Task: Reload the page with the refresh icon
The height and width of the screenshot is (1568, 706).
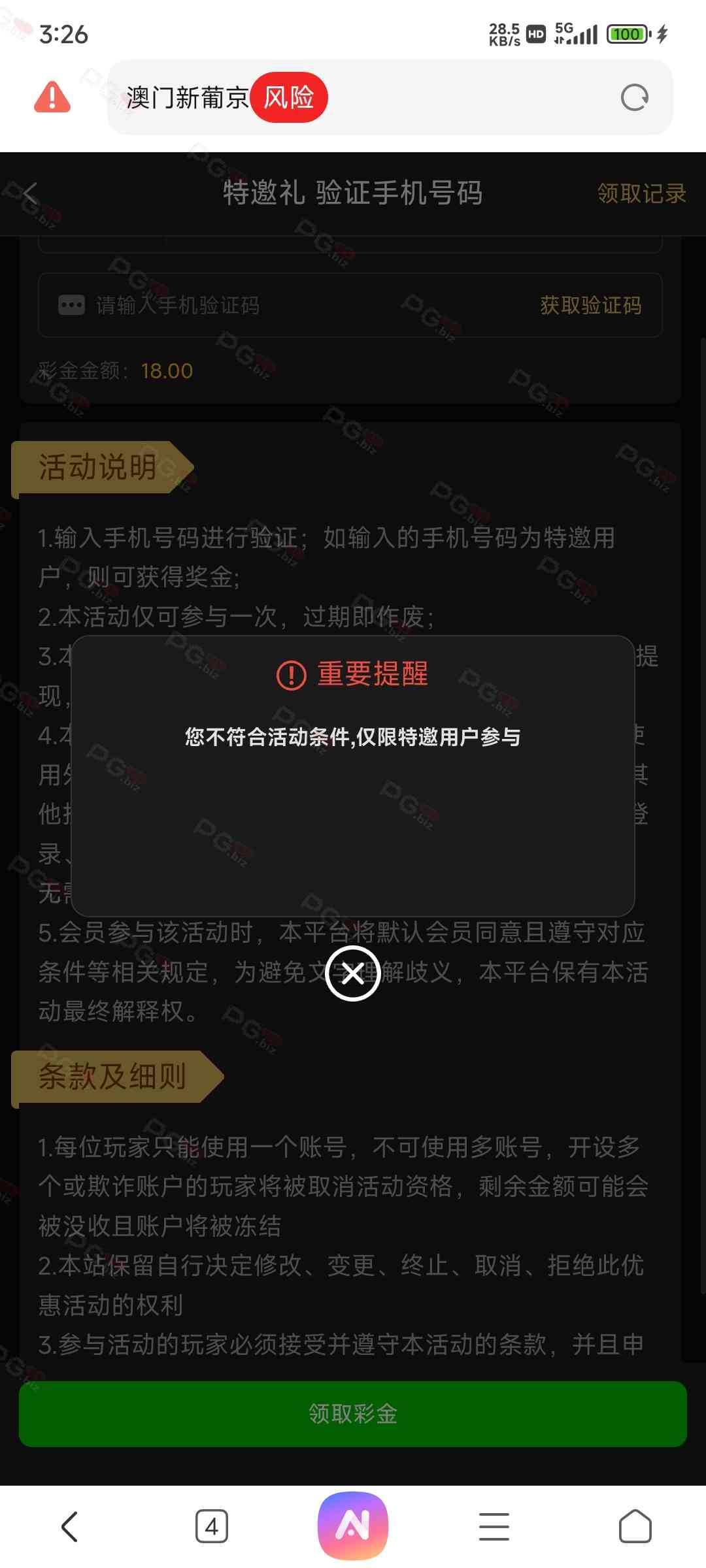Action: click(x=634, y=98)
